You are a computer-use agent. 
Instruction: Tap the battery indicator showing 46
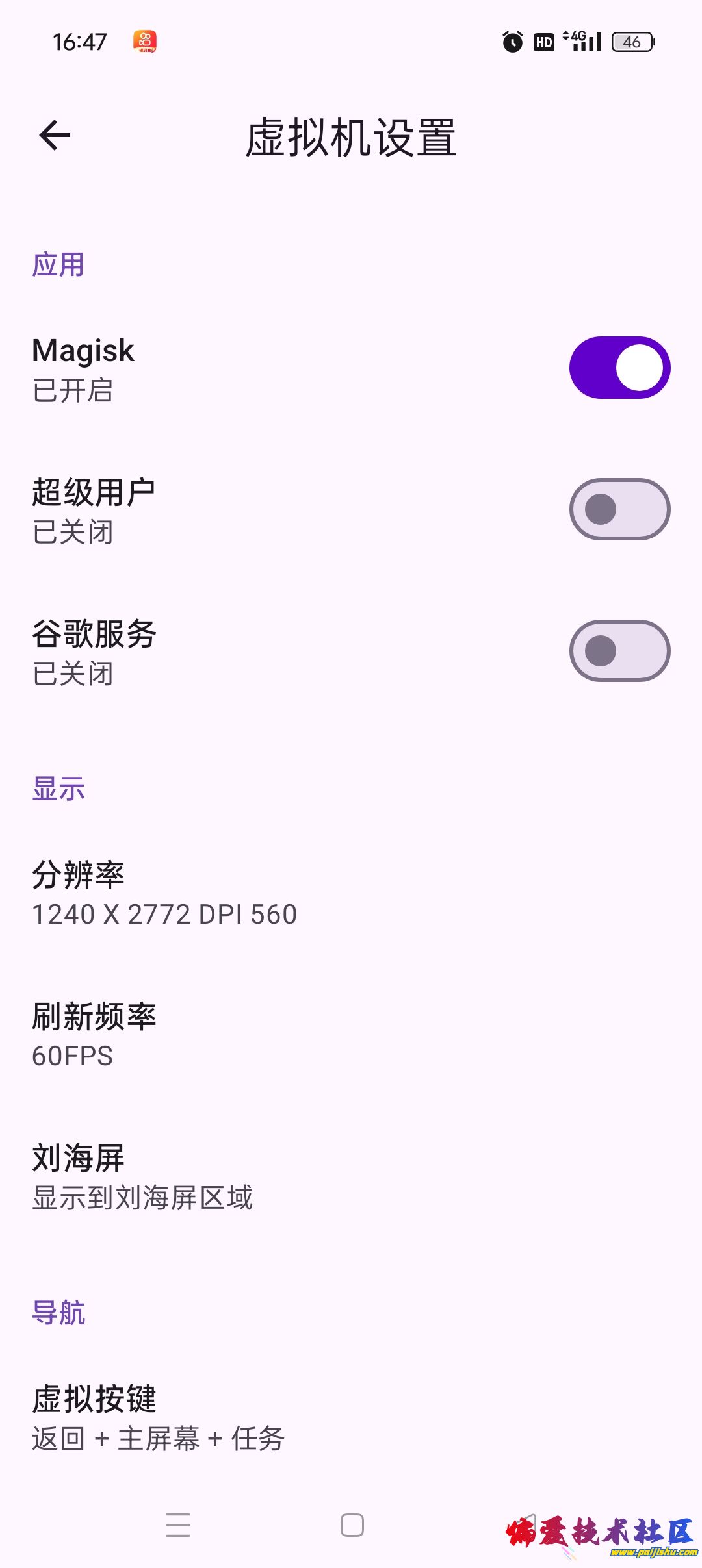point(631,42)
